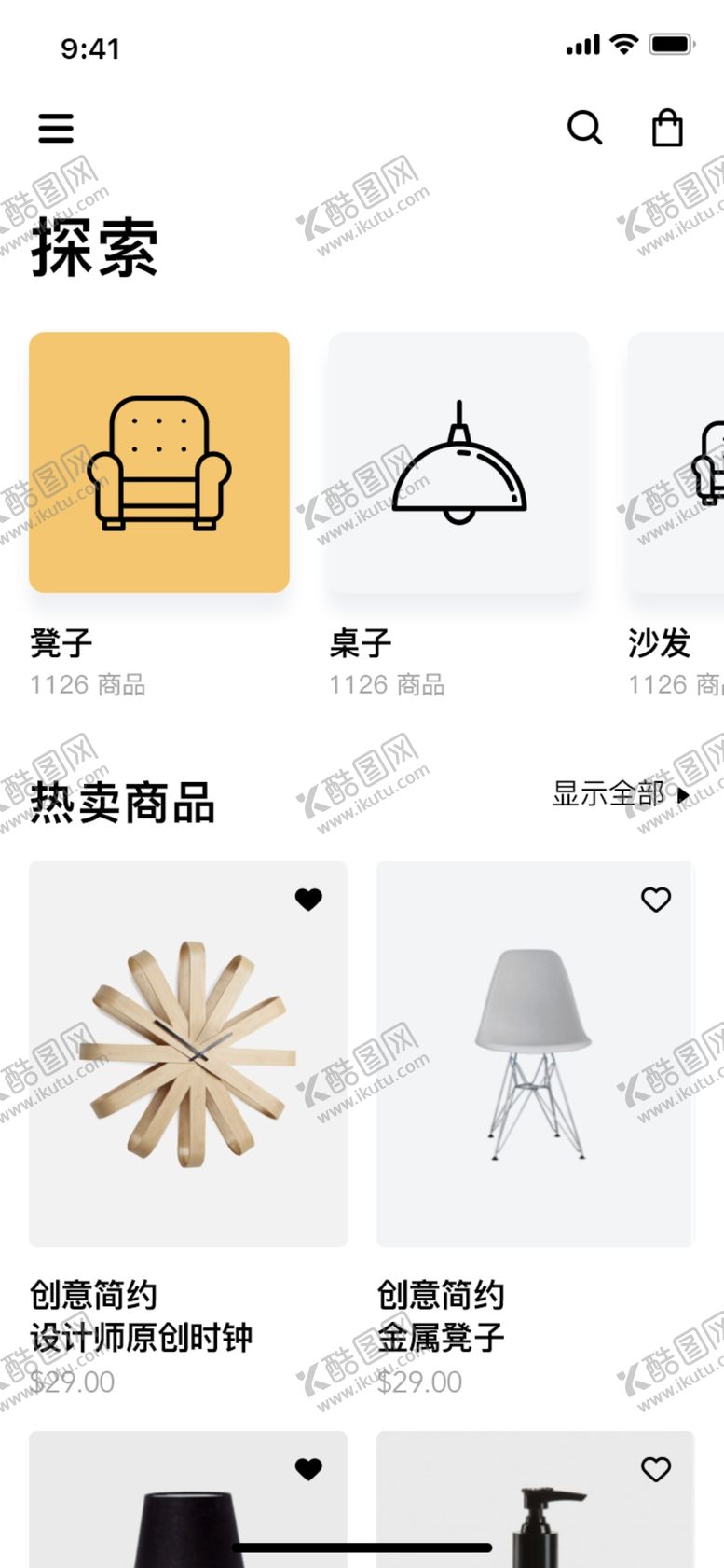Open the hamburger menu
Viewport: 724px width, 1568px height.
[56, 128]
